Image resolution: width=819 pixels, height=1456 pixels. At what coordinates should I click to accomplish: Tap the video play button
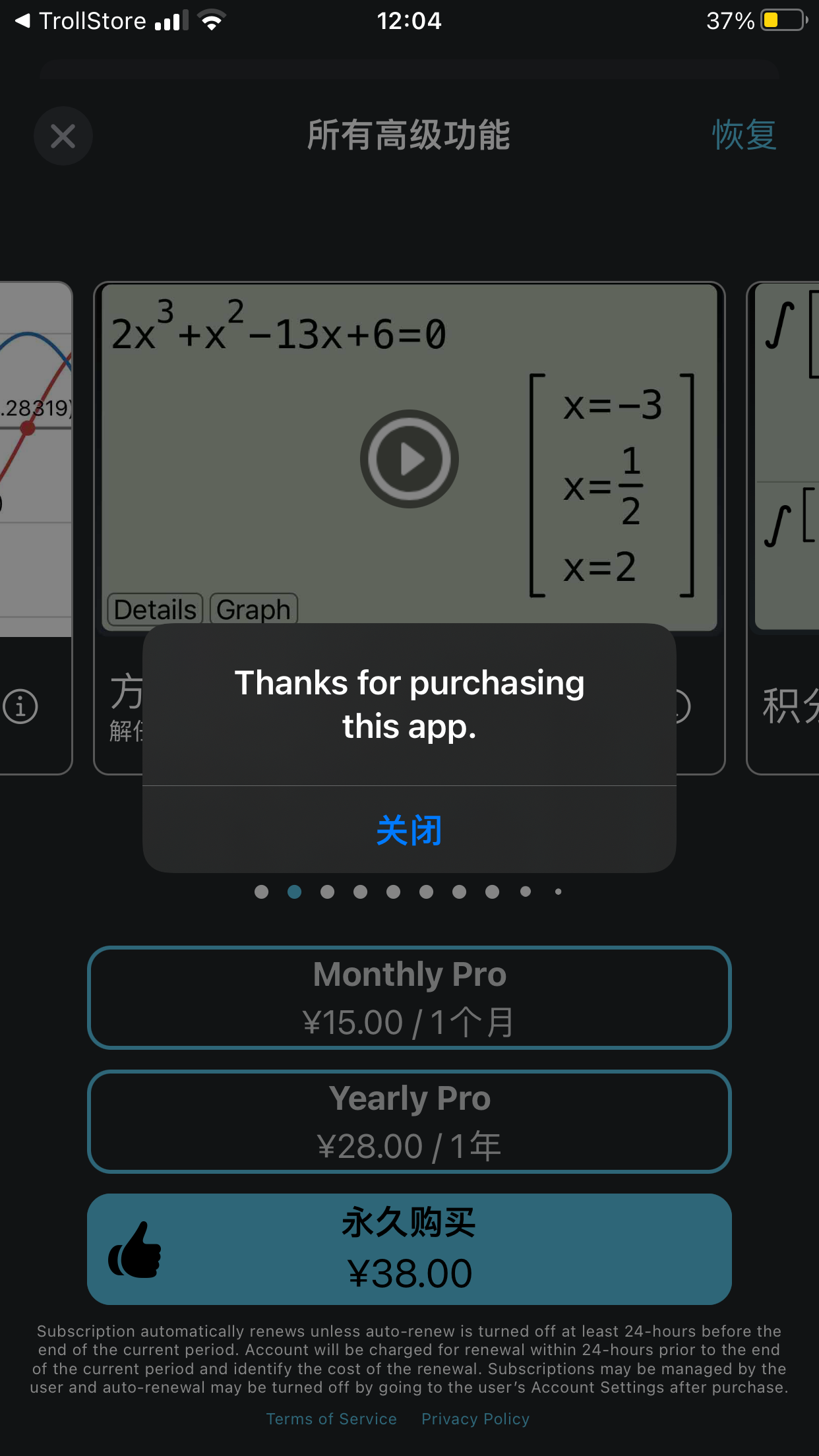(409, 458)
